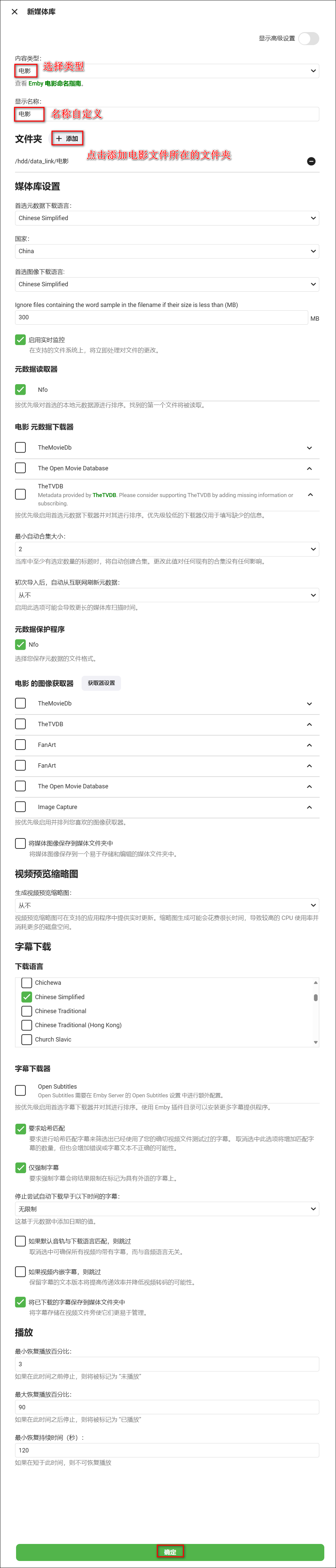Viewport: 336px width, 1568px height.
Task: Edit the 显示名称 text field
Action: click(167, 114)
